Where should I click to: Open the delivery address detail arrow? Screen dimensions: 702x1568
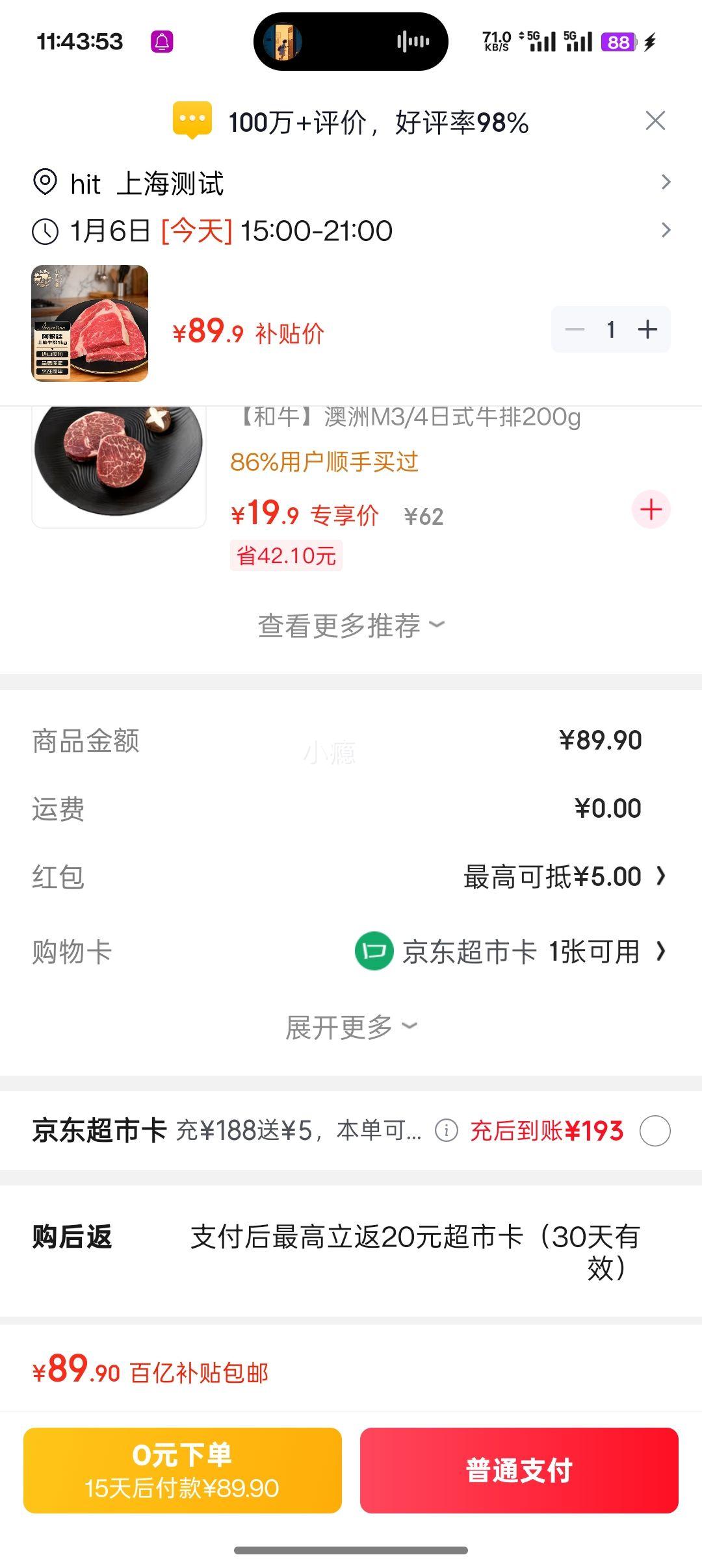click(x=666, y=182)
